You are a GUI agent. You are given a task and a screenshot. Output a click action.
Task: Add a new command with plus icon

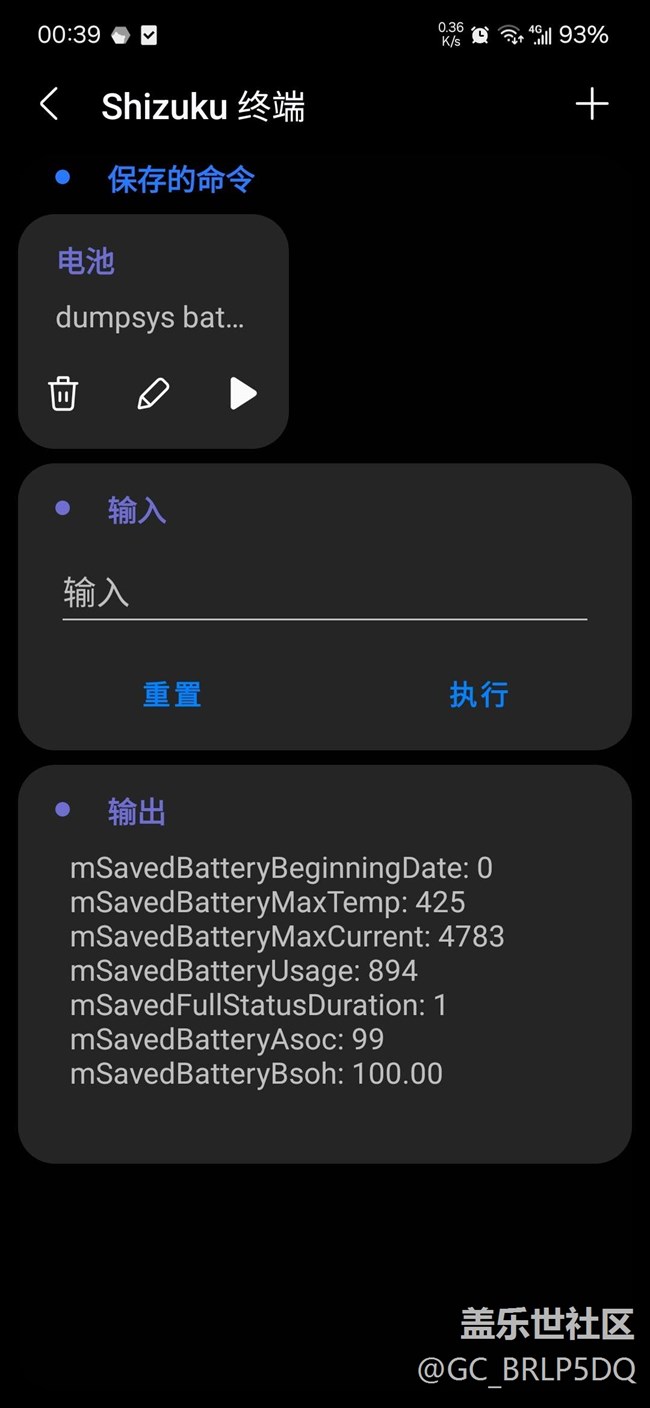592,104
